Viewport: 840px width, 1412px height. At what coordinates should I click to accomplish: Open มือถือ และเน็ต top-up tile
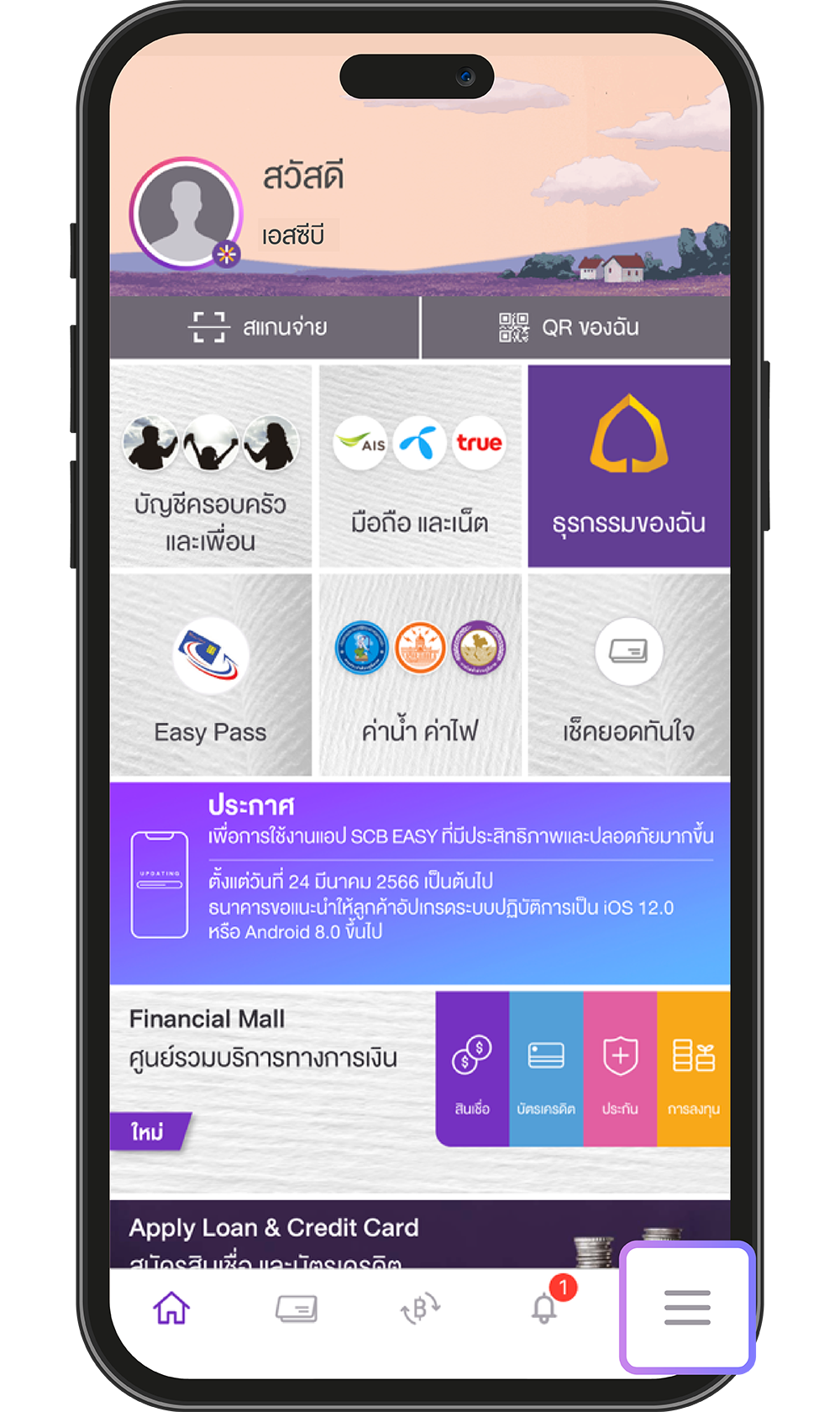(x=420, y=466)
